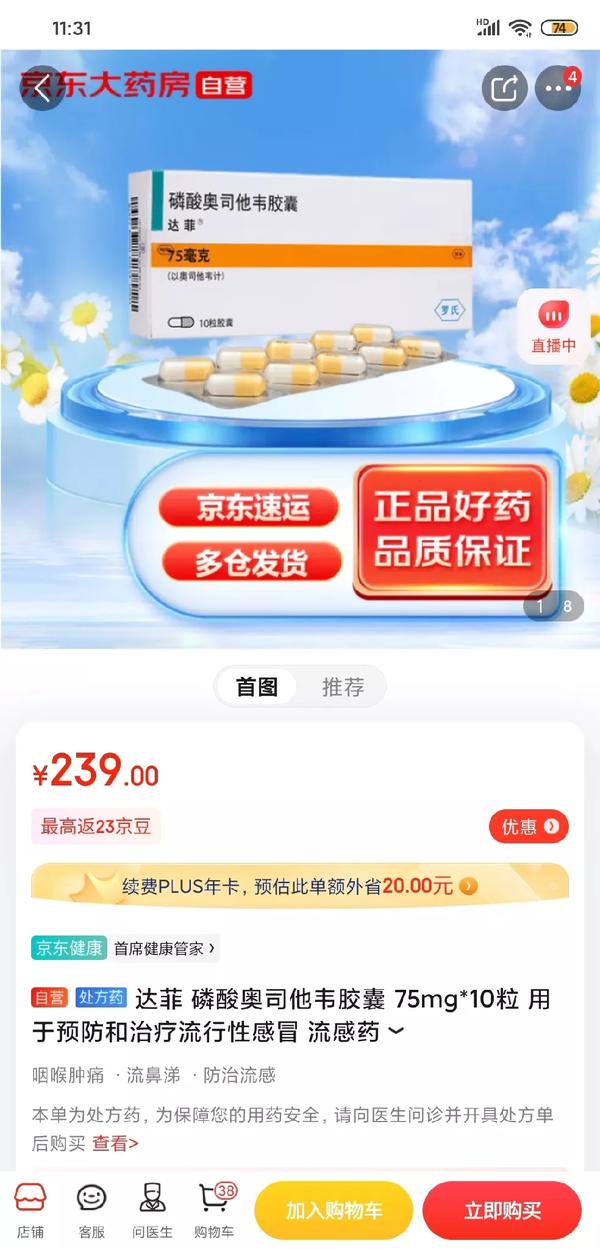The height and width of the screenshot is (1249, 600).
Task: Open the 购物车 shopping cart
Action: [214, 1209]
